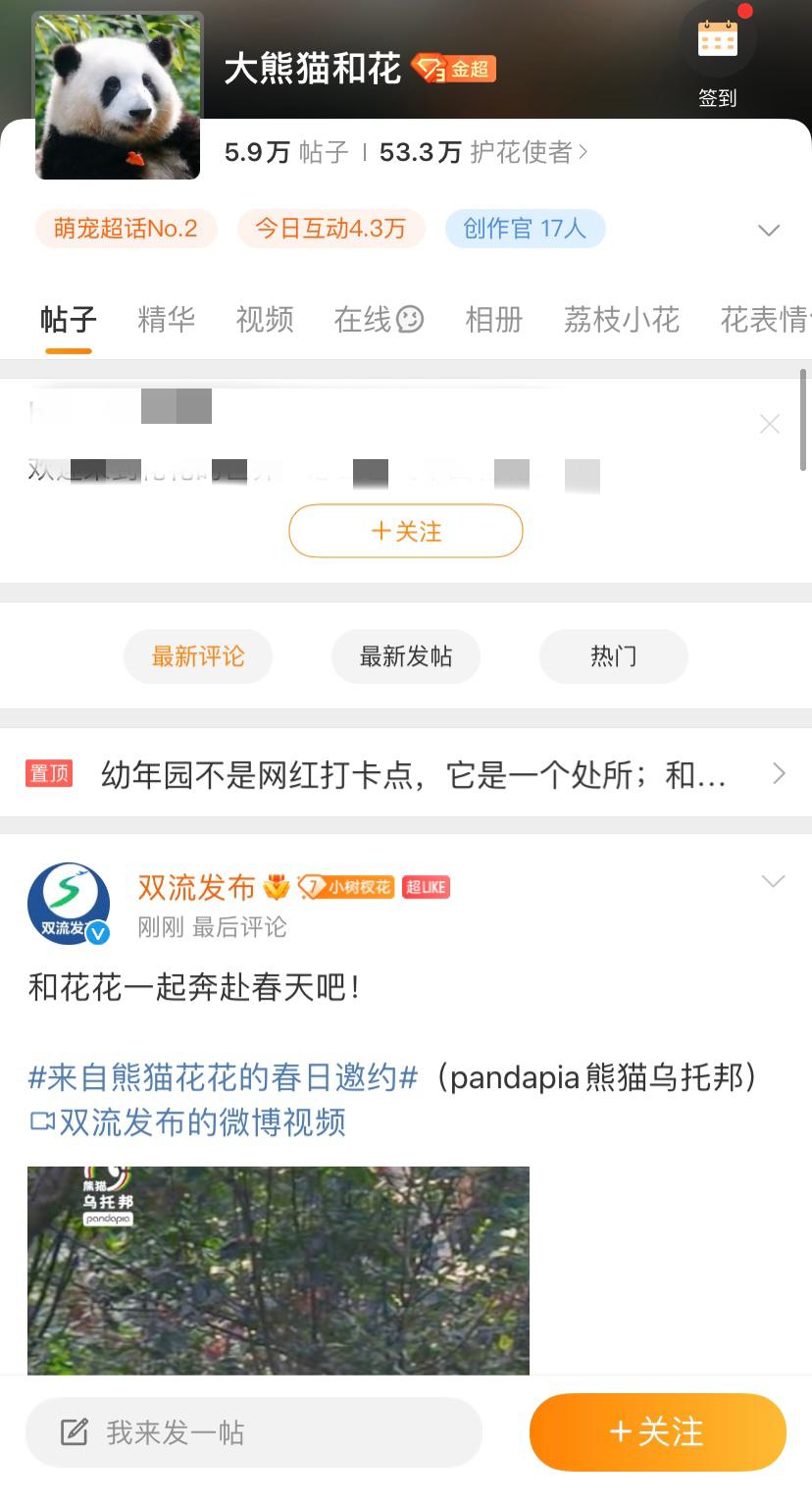Open the 萌宠超话No.2 ranking chip
This screenshot has width=812, height=1506.
(x=126, y=229)
